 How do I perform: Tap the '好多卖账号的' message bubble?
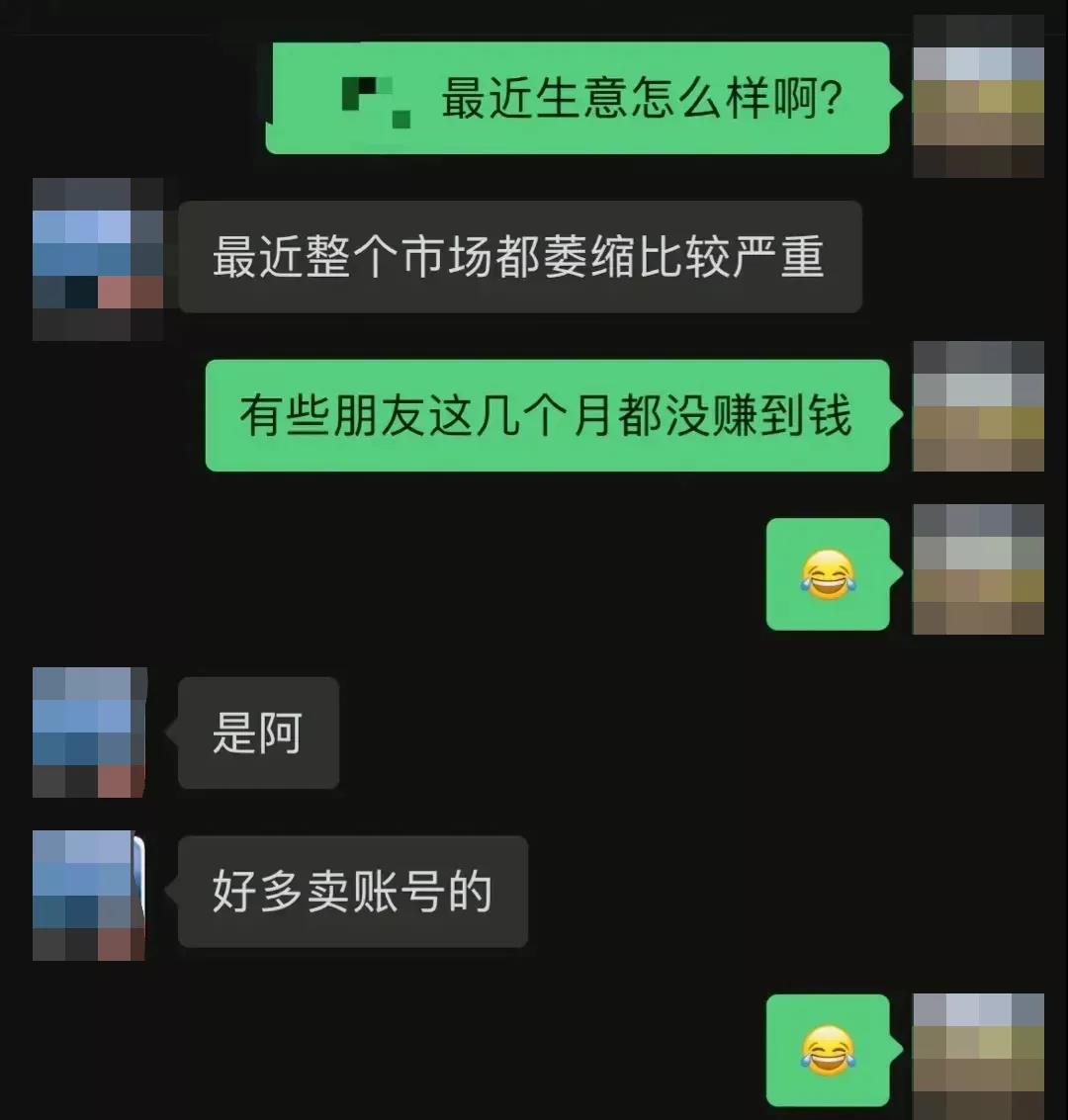(353, 892)
